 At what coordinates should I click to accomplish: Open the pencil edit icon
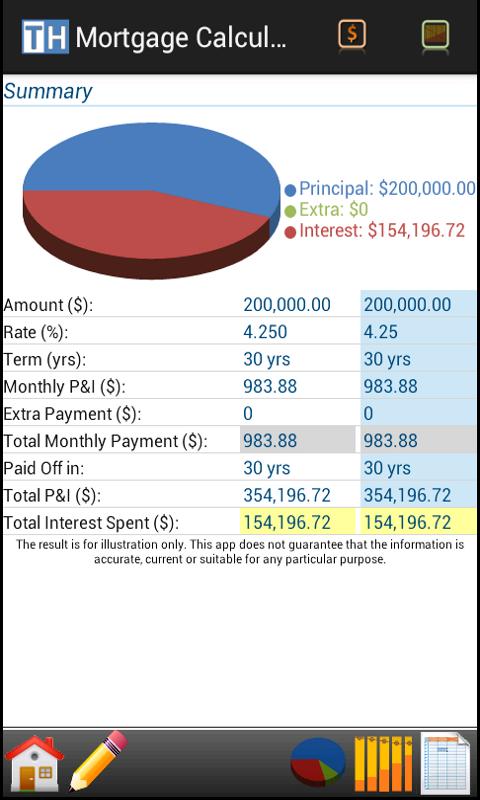pyautogui.click(x=98, y=761)
